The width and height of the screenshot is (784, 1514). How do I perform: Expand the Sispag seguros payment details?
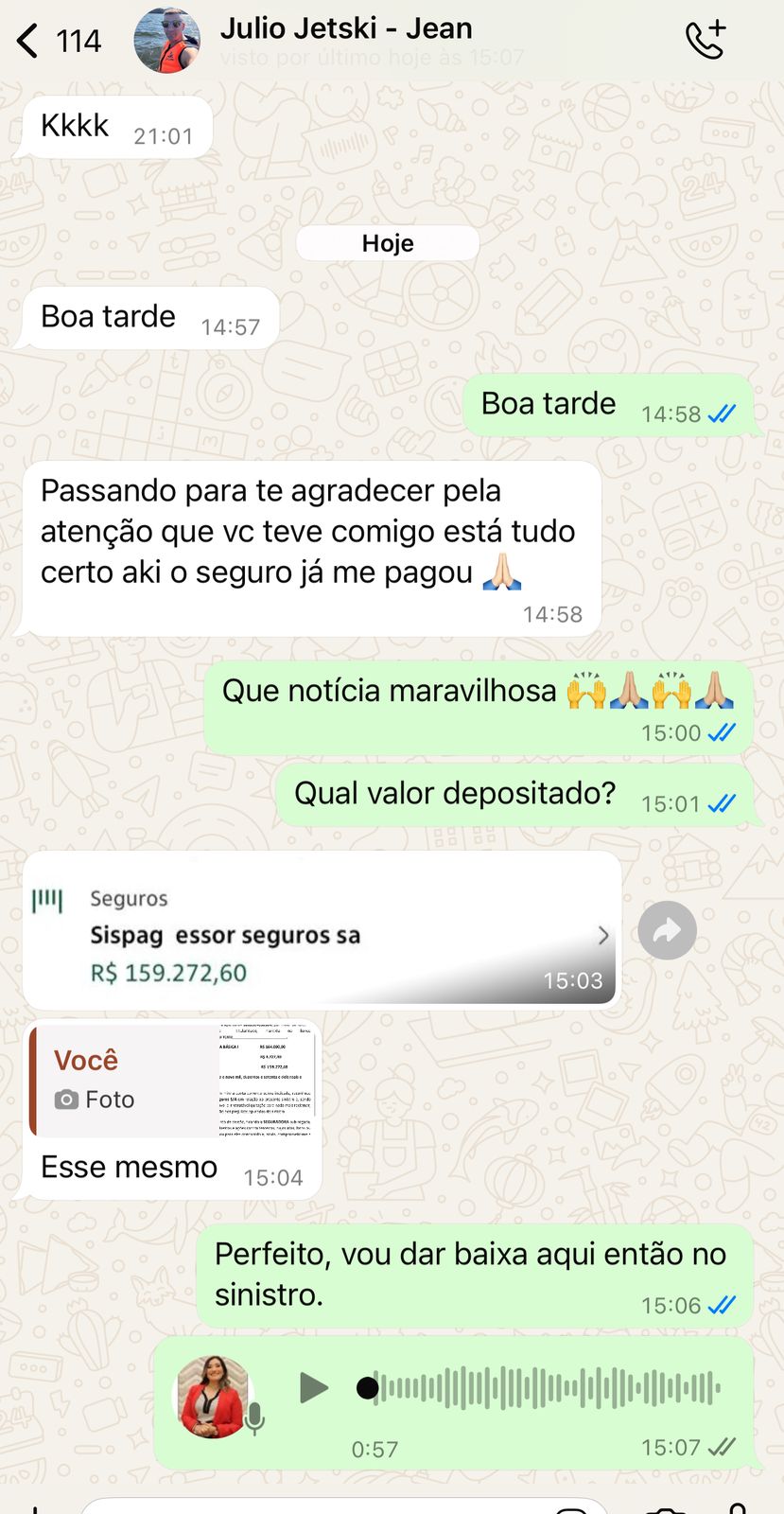pos(603,936)
